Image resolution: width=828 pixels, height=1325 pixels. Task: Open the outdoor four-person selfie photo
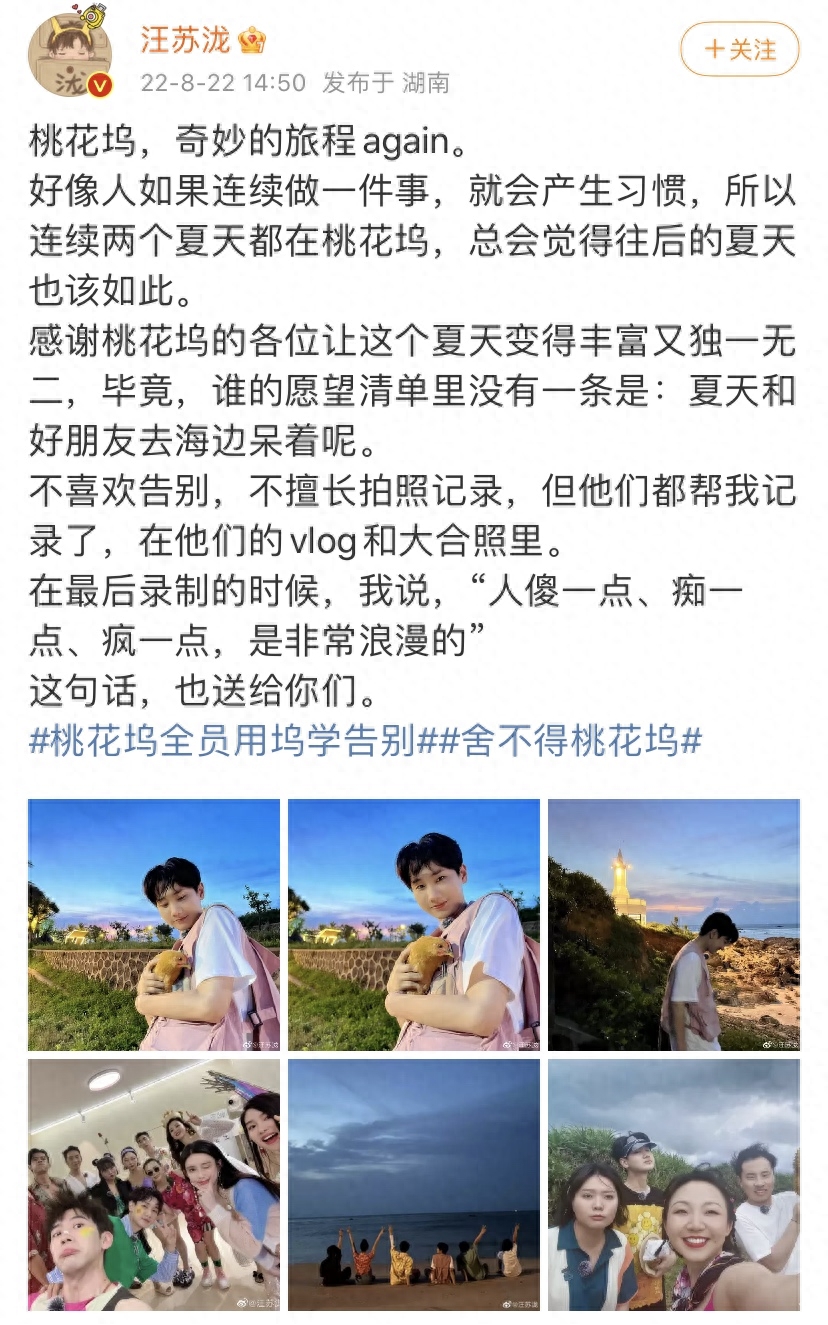click(x=674, y=1185)
